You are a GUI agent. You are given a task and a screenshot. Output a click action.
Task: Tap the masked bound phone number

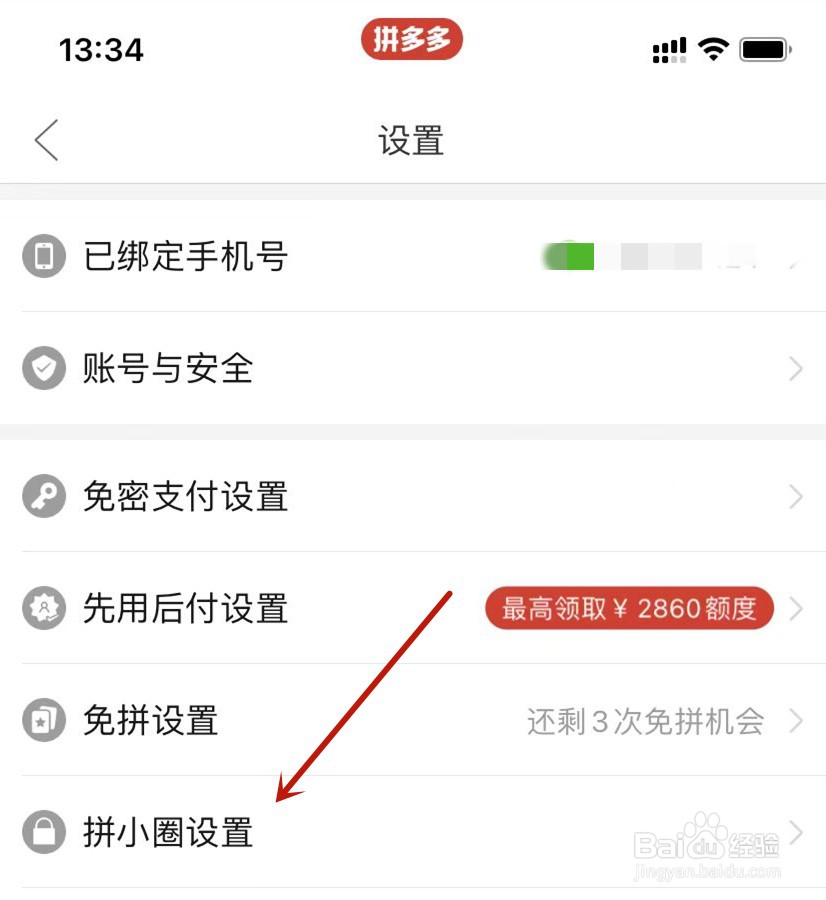[650, 256]
